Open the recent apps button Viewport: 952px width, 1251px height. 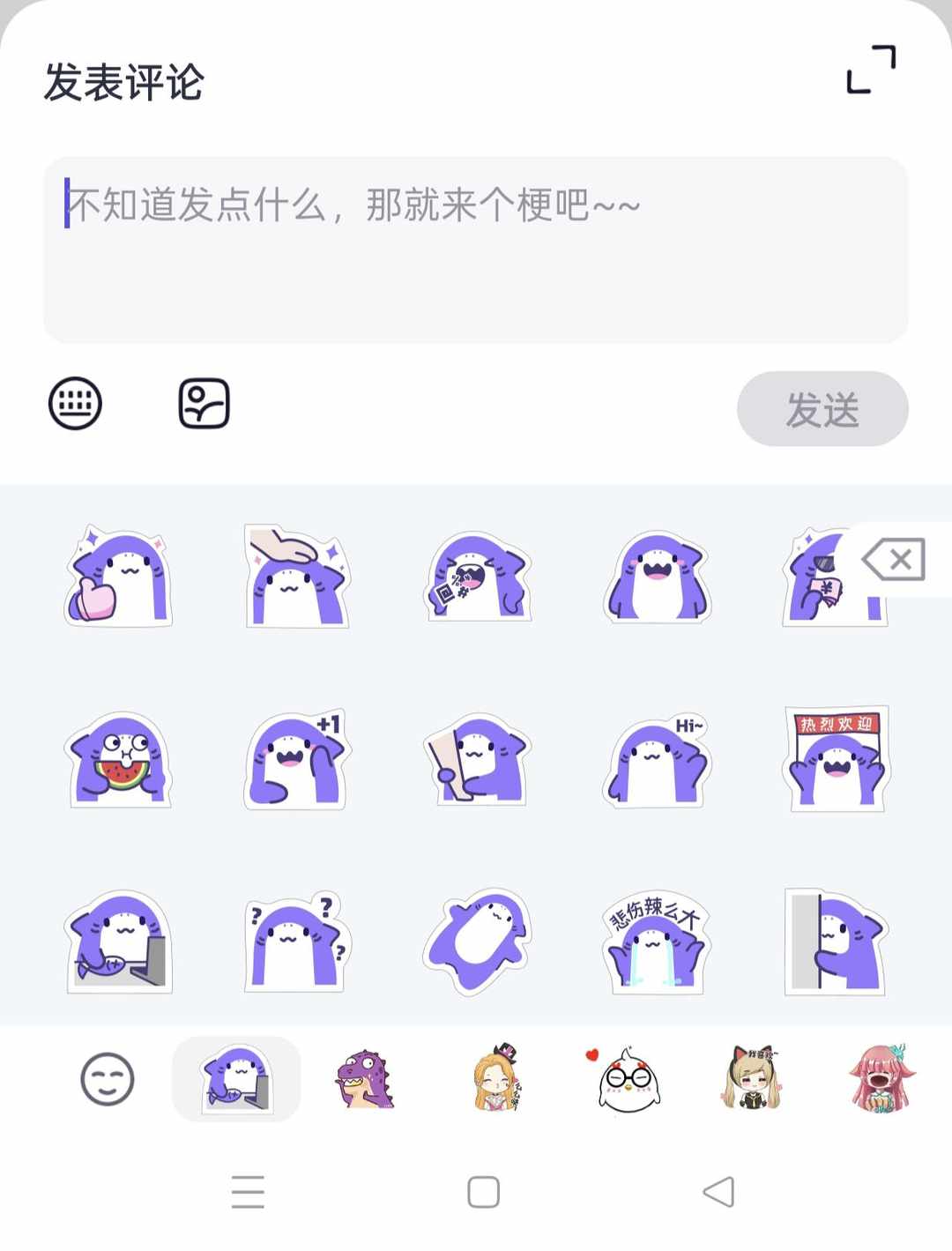[248, 1190]
